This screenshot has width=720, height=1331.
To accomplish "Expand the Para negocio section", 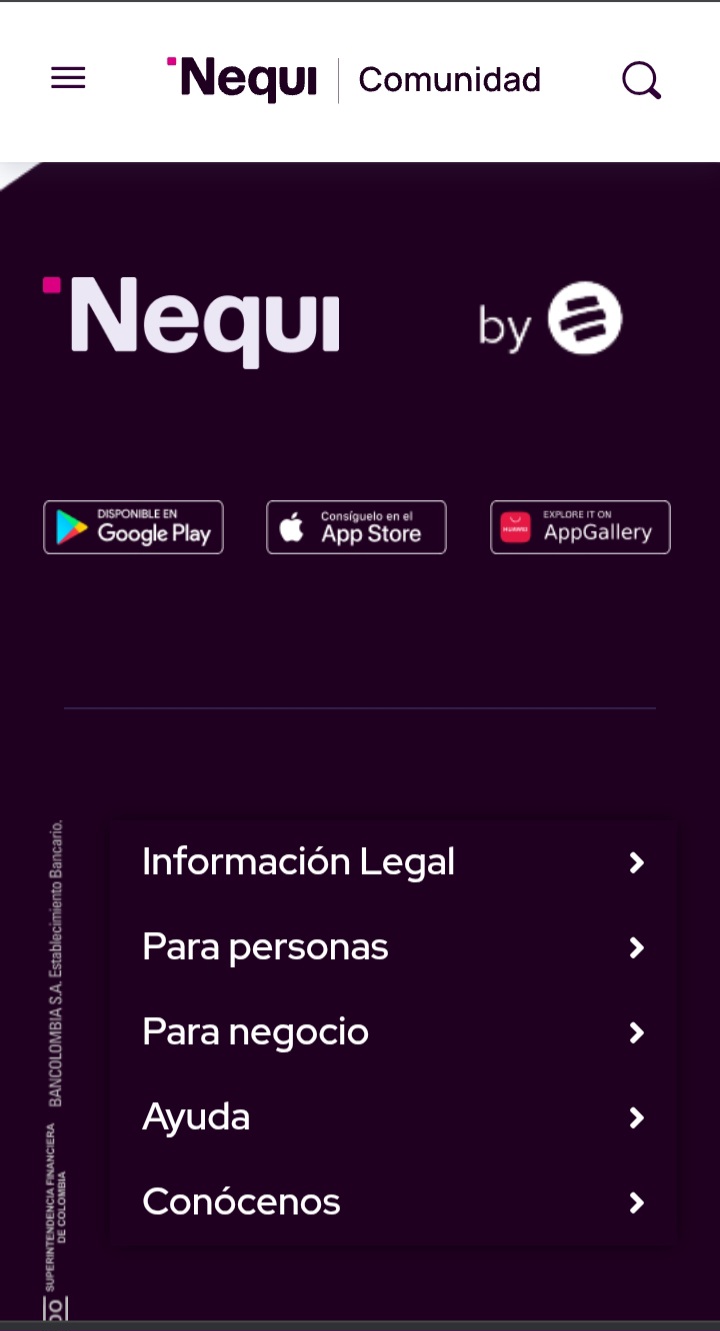I will pyautogui.click(x=390, y=1031).
